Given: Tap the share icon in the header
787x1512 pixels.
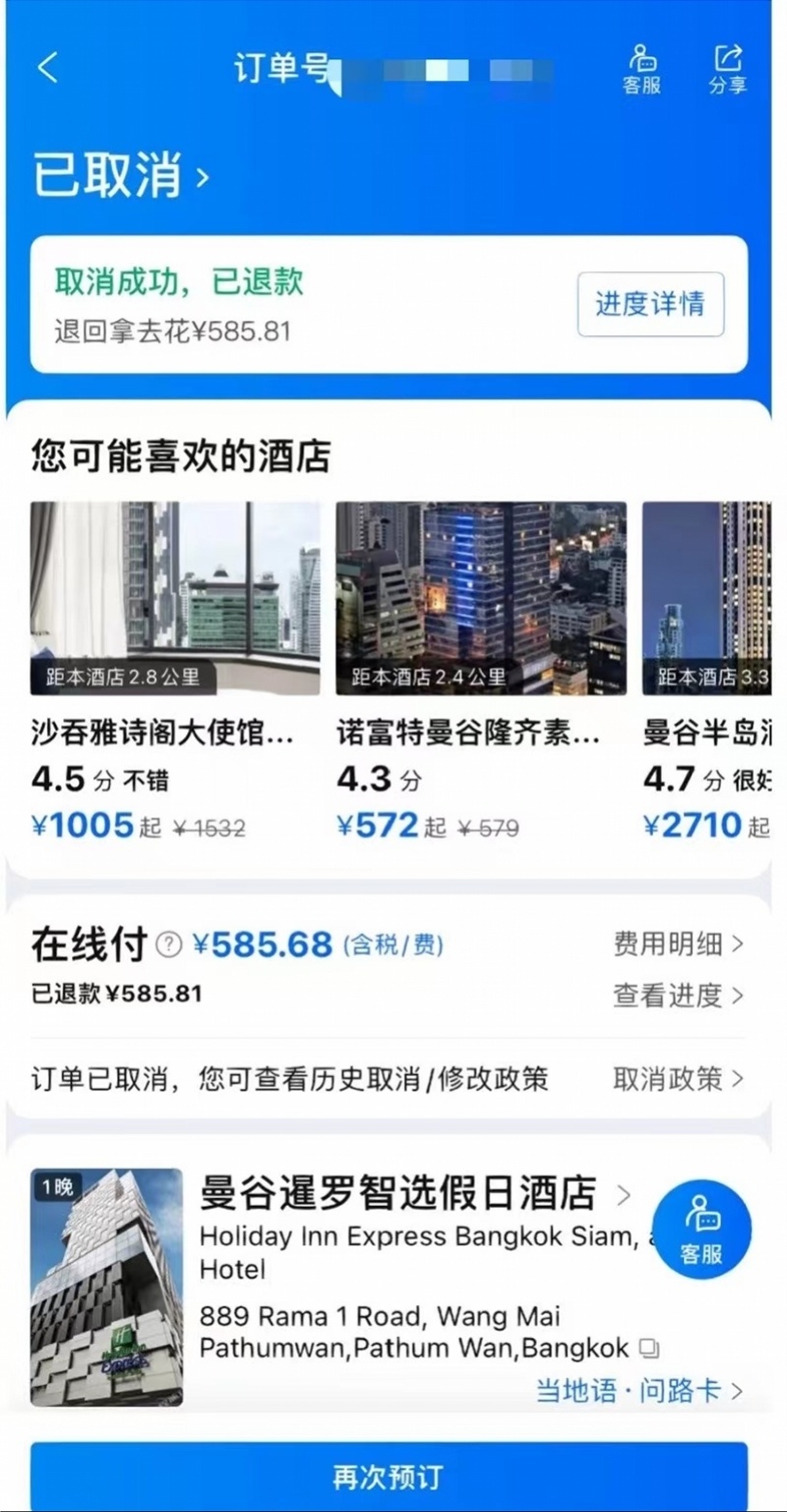Looking at the screenshot, I should (x=727, y=69).
